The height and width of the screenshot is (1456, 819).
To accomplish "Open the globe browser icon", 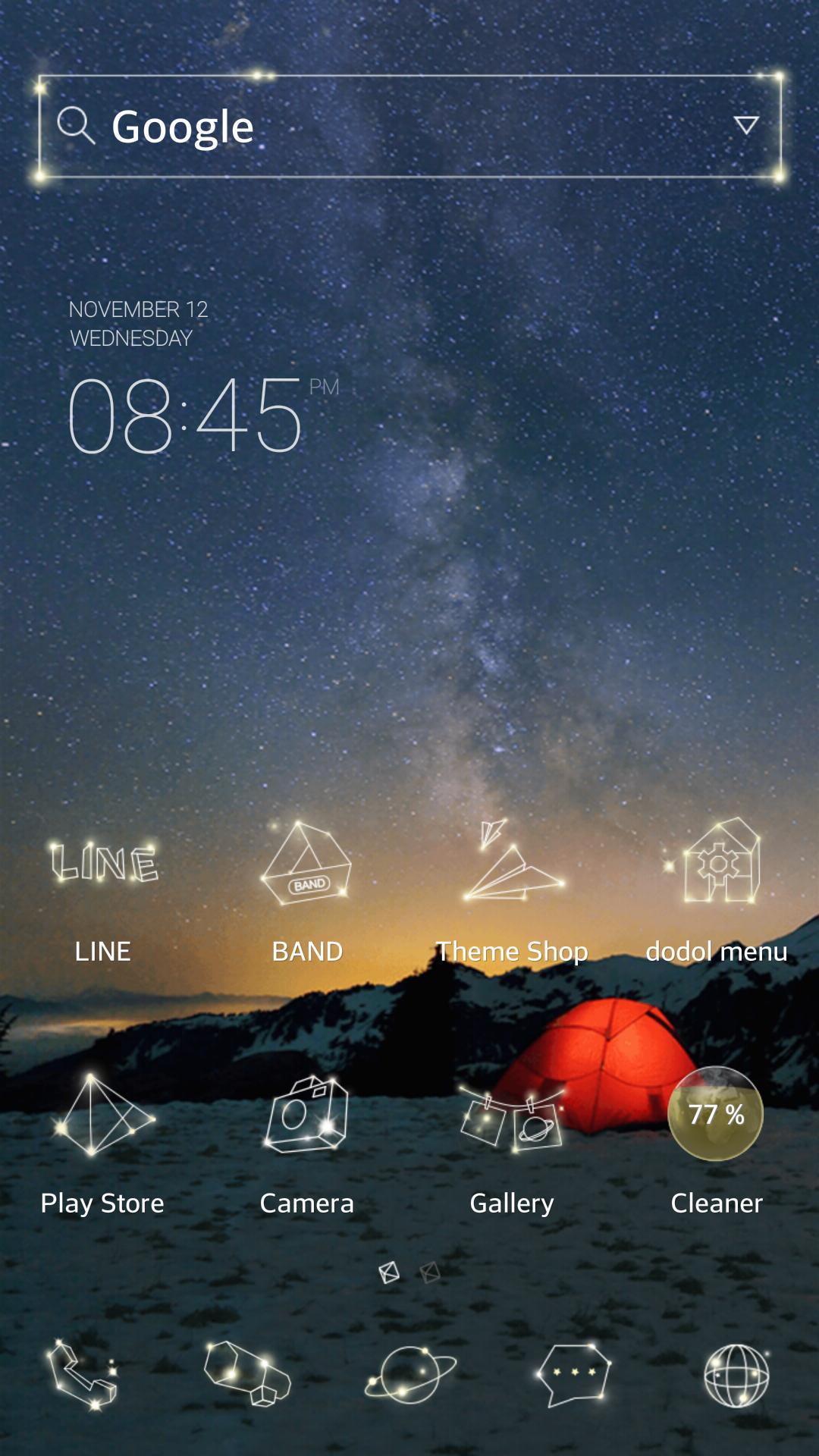I will click(736, 1376).
